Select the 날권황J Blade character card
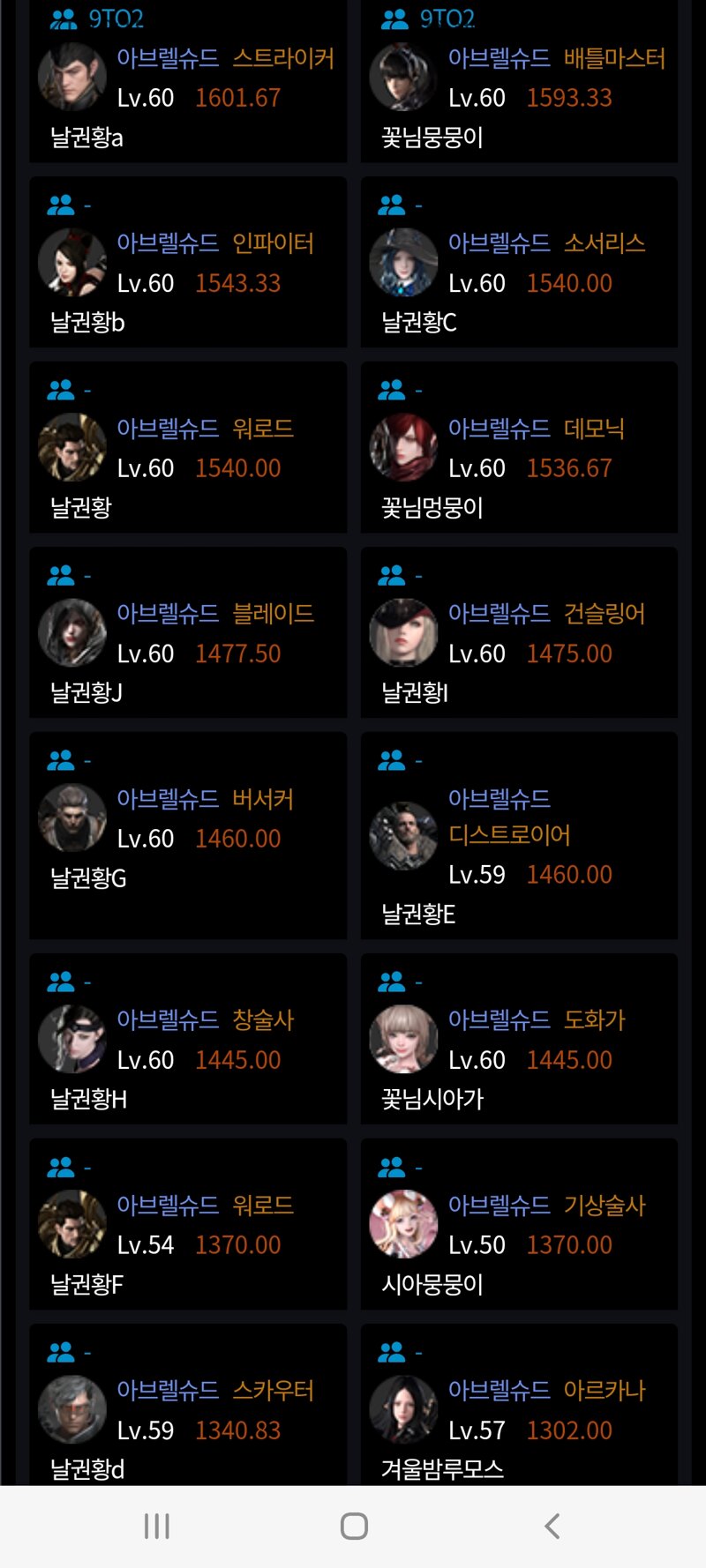Image resolution: width=706 pixels, height=1568 pixels. tap(187, 633)
